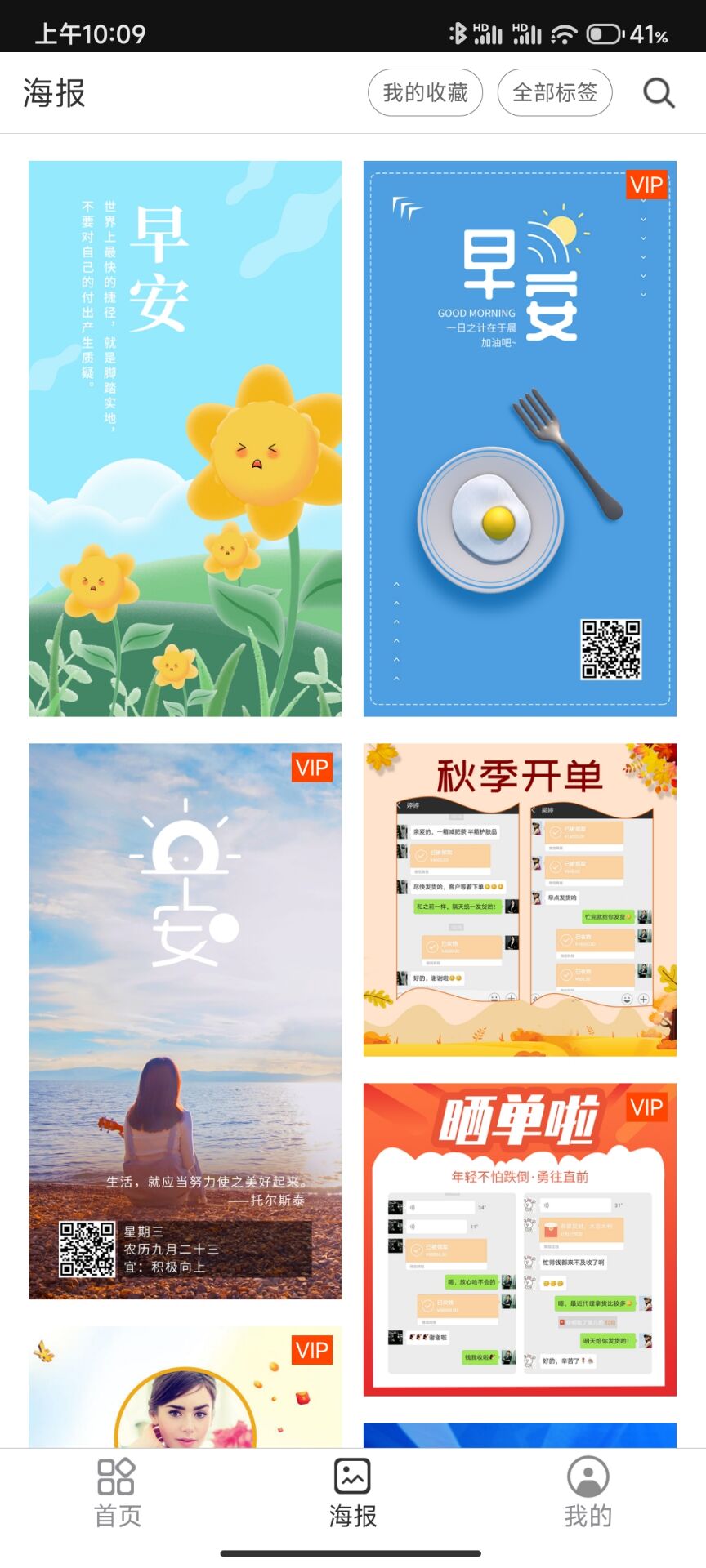Show 全部标签 all tags
This screenshot has height=1568, width=706.
[x=555, y=93]
